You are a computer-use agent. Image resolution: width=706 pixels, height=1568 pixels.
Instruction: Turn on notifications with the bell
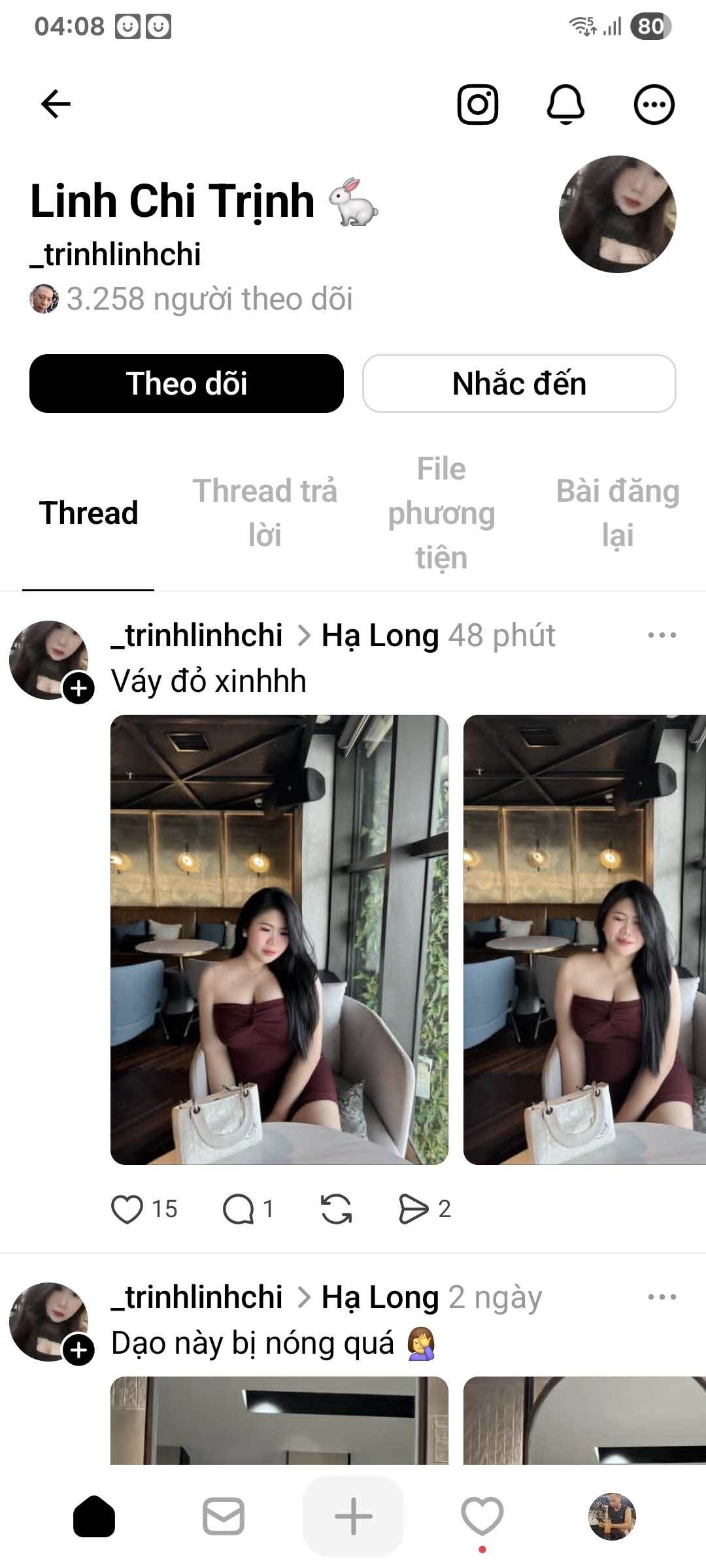tap(565, 104)
